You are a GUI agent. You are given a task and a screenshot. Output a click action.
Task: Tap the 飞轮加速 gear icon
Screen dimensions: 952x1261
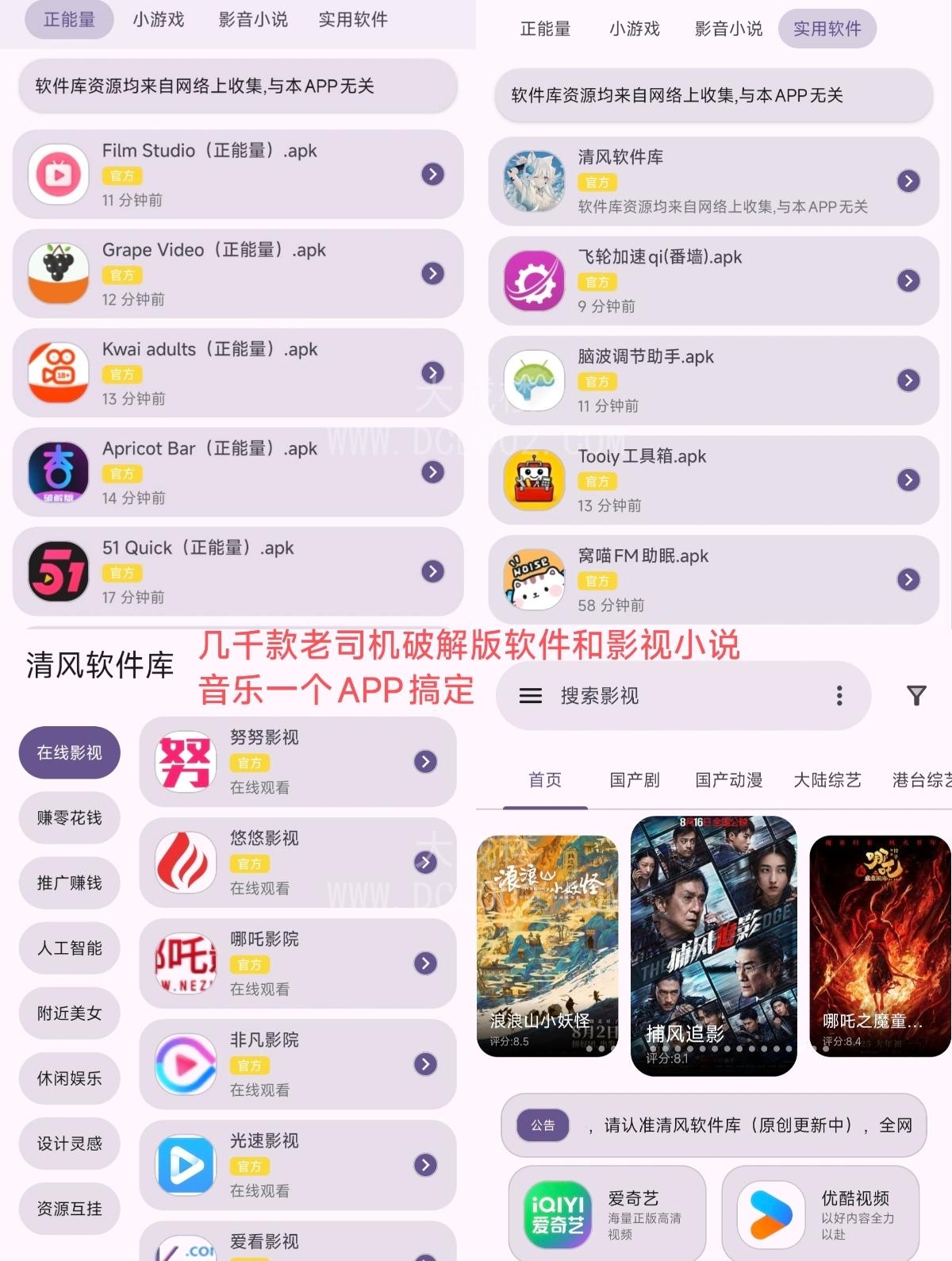533,282
